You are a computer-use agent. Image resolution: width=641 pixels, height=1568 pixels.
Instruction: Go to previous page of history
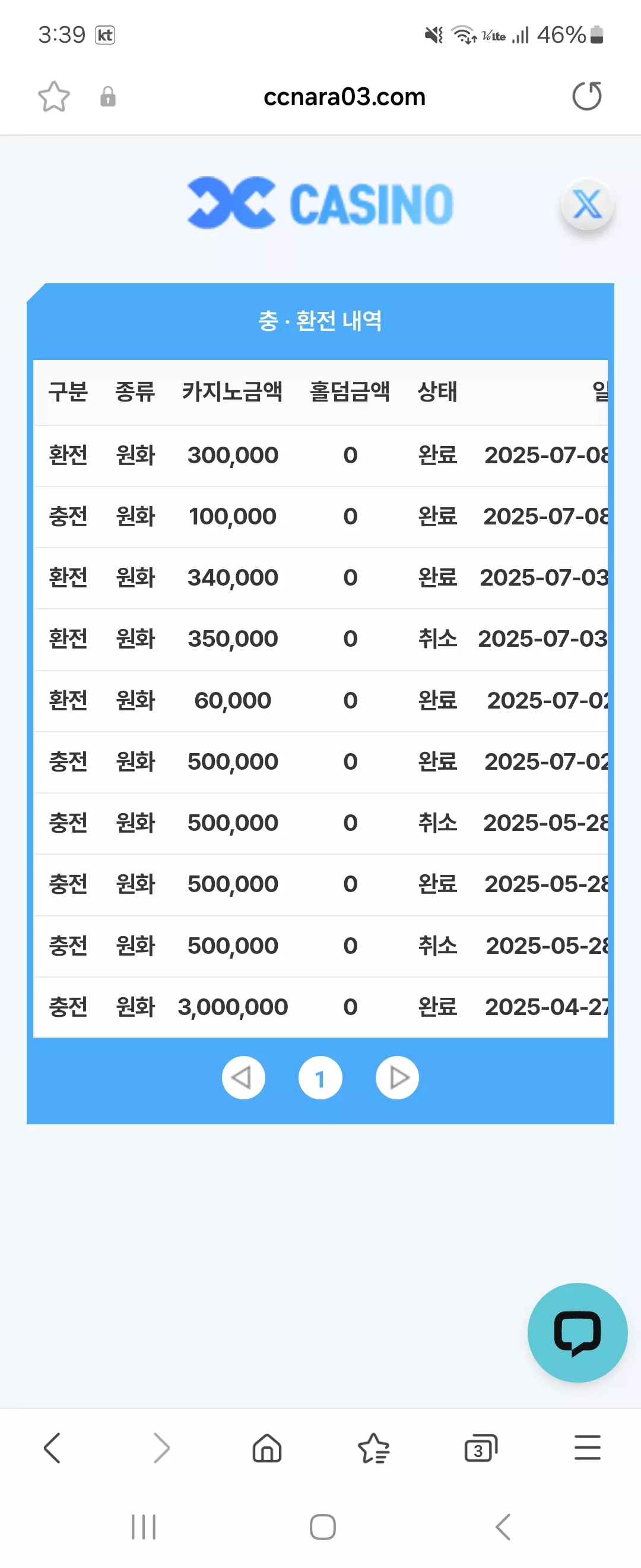point(243,1077)
